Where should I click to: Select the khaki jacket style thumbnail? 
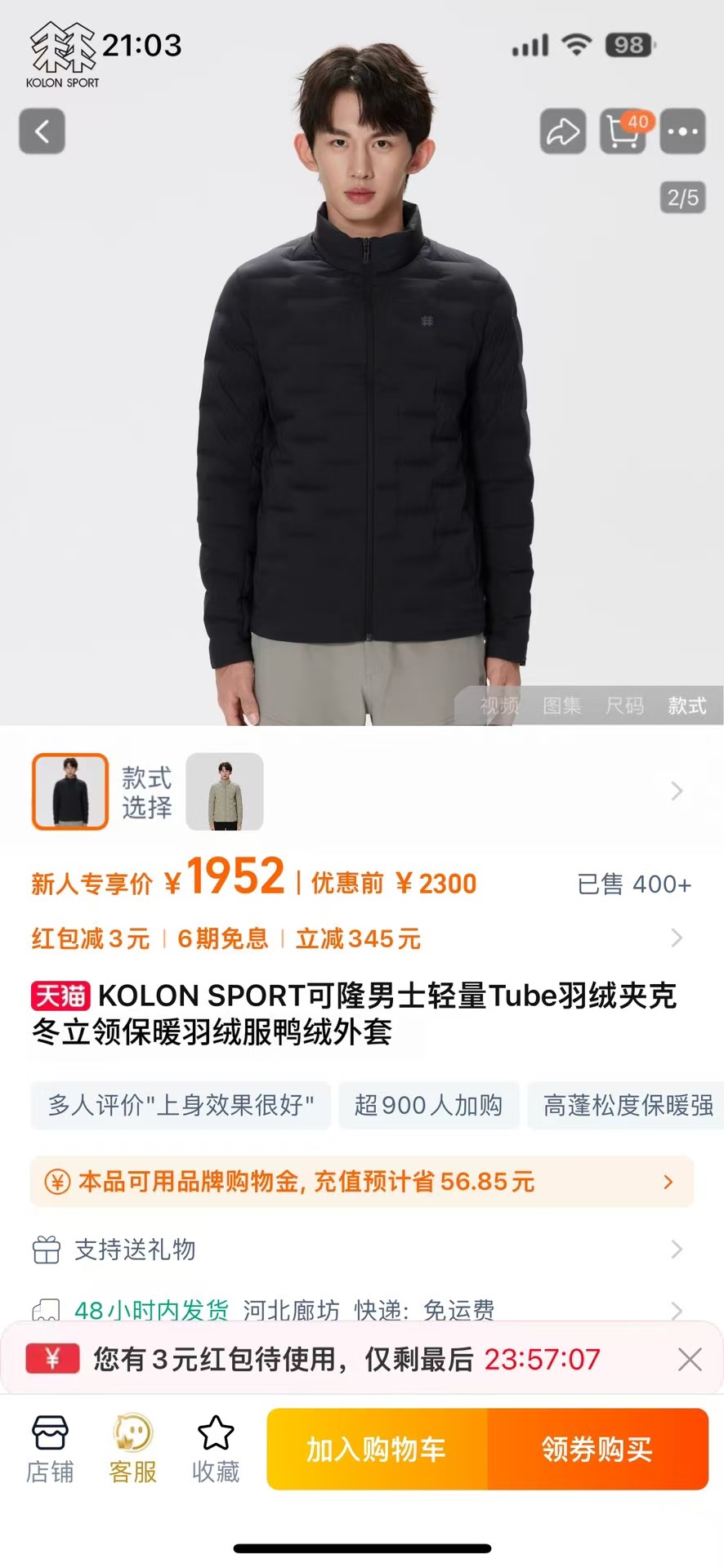tap(225, 791)
